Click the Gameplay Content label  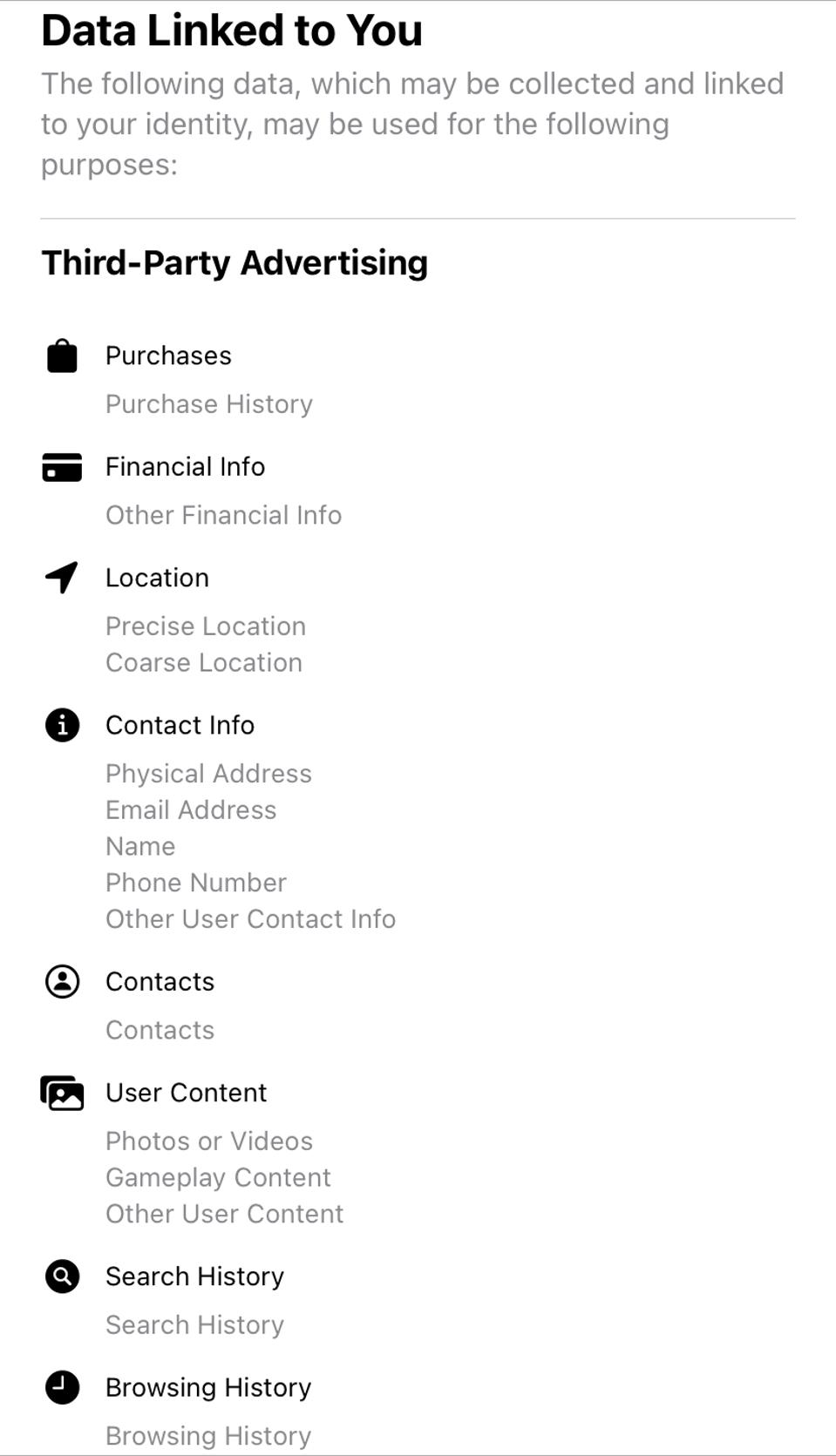(218, 1177)
